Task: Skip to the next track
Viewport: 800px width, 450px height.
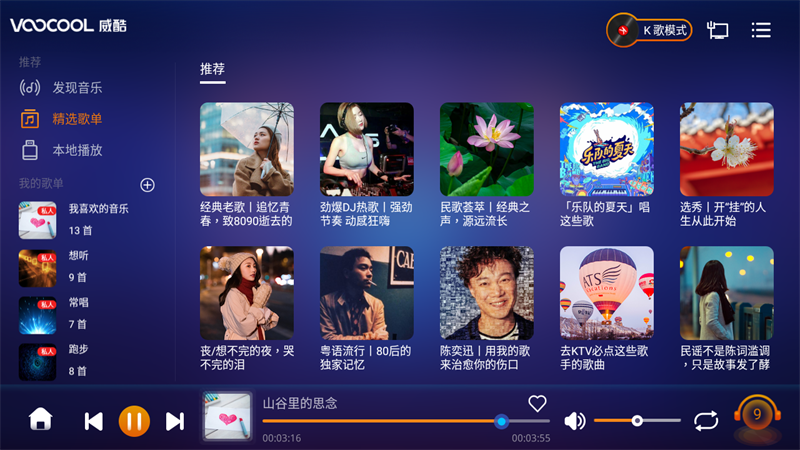Action: (175, 421)
